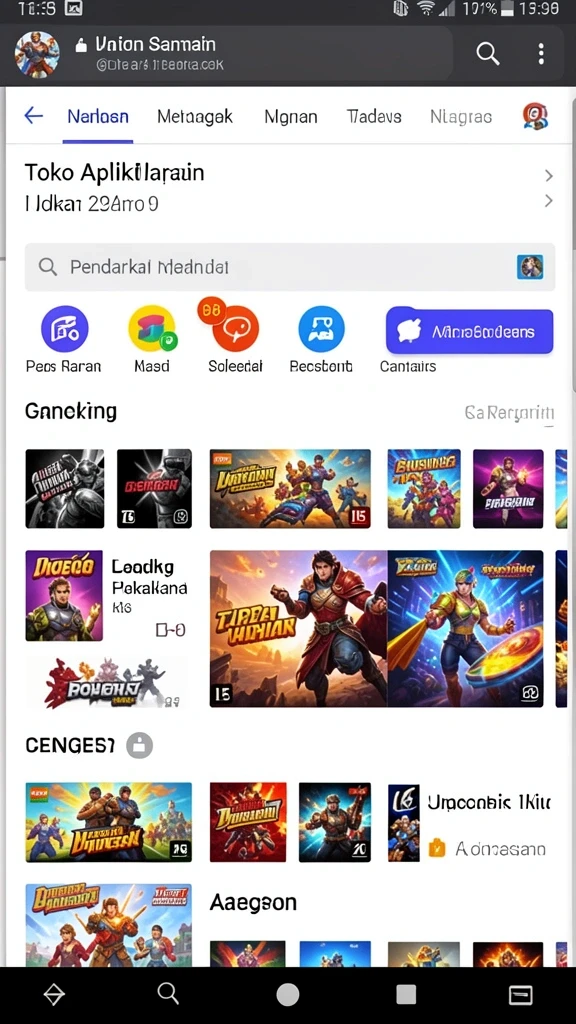Select the Tadavs tab
576x1024 pixels.
pos(374,117)
